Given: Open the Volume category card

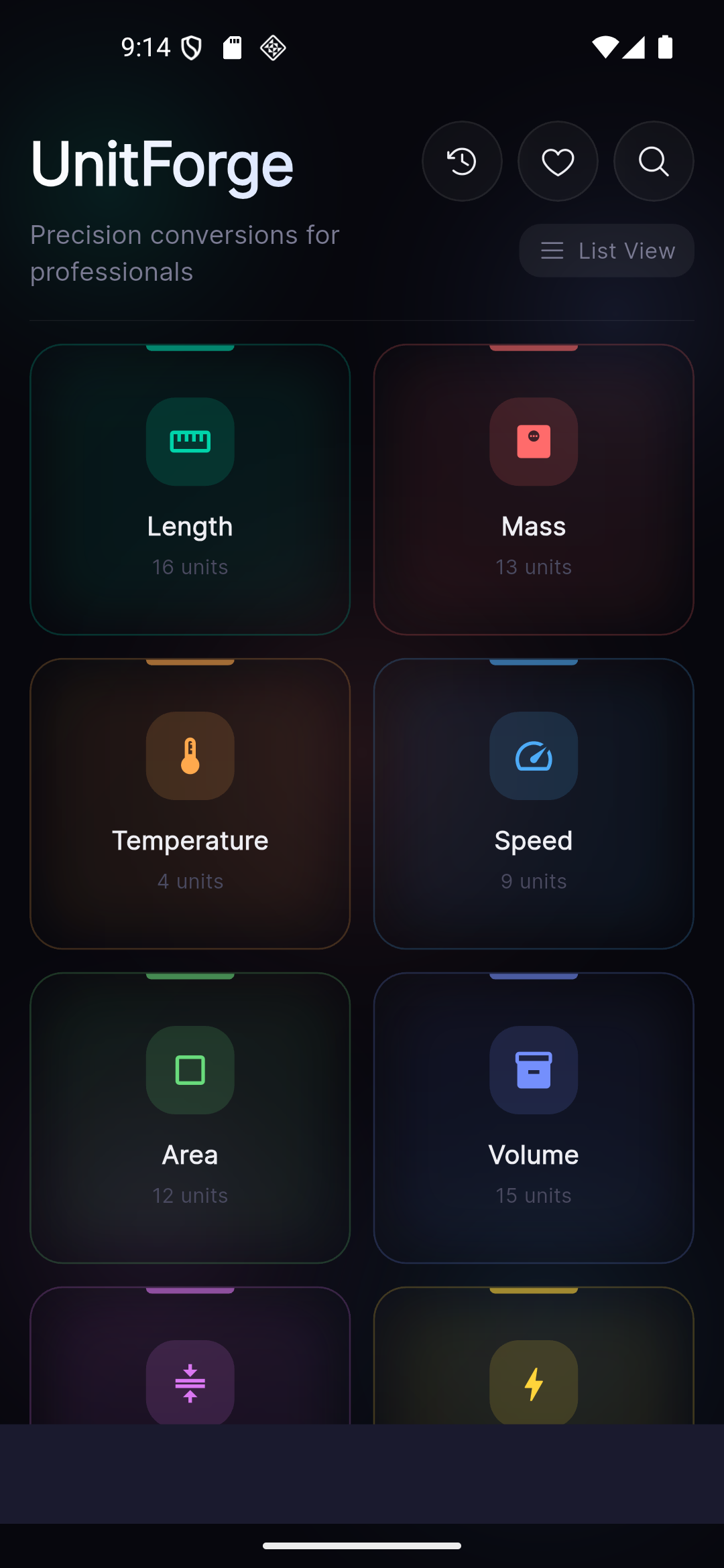Looking at the screenshot, I should 534,1118.
